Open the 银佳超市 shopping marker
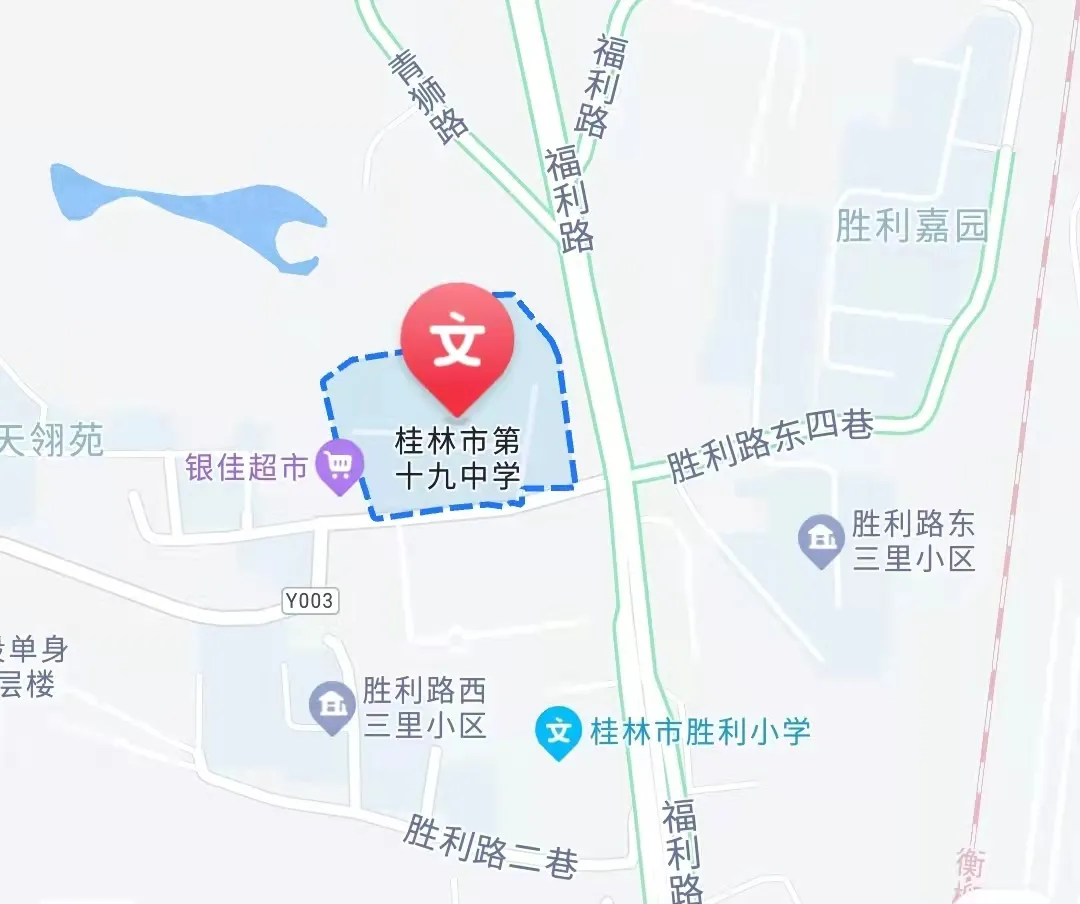 point(339,467)
